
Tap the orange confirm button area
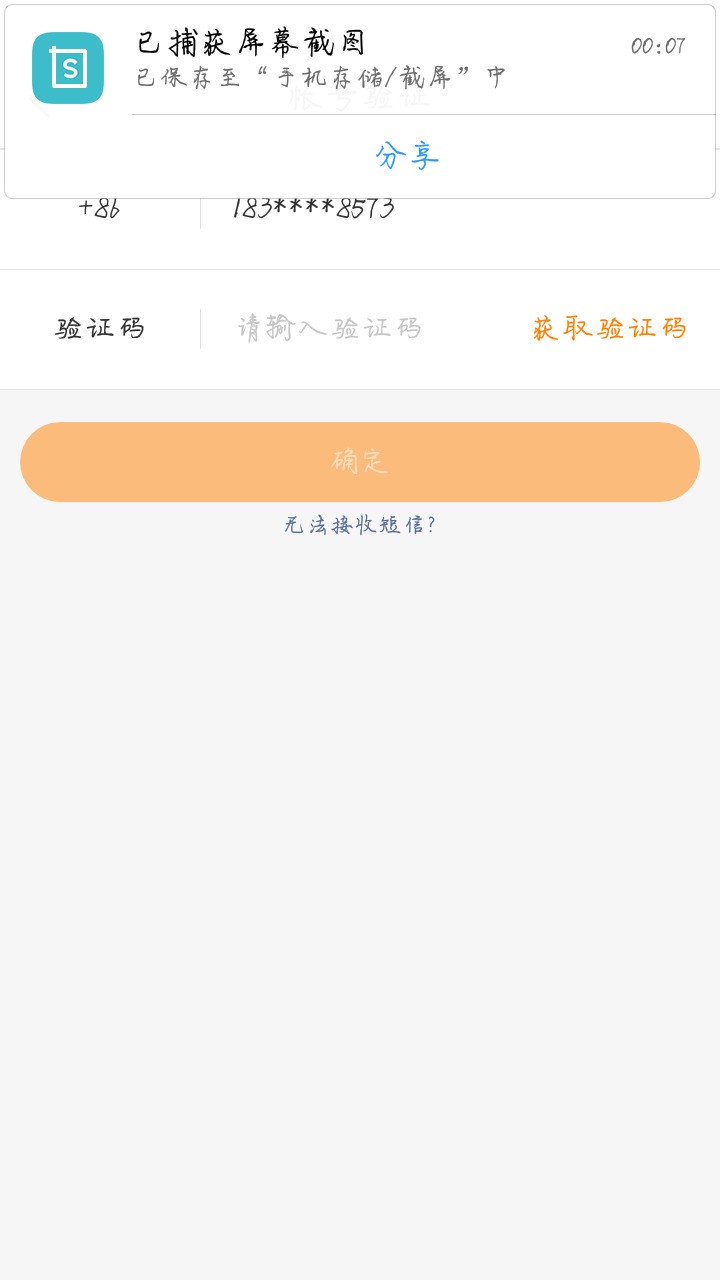tap(360, 461)
